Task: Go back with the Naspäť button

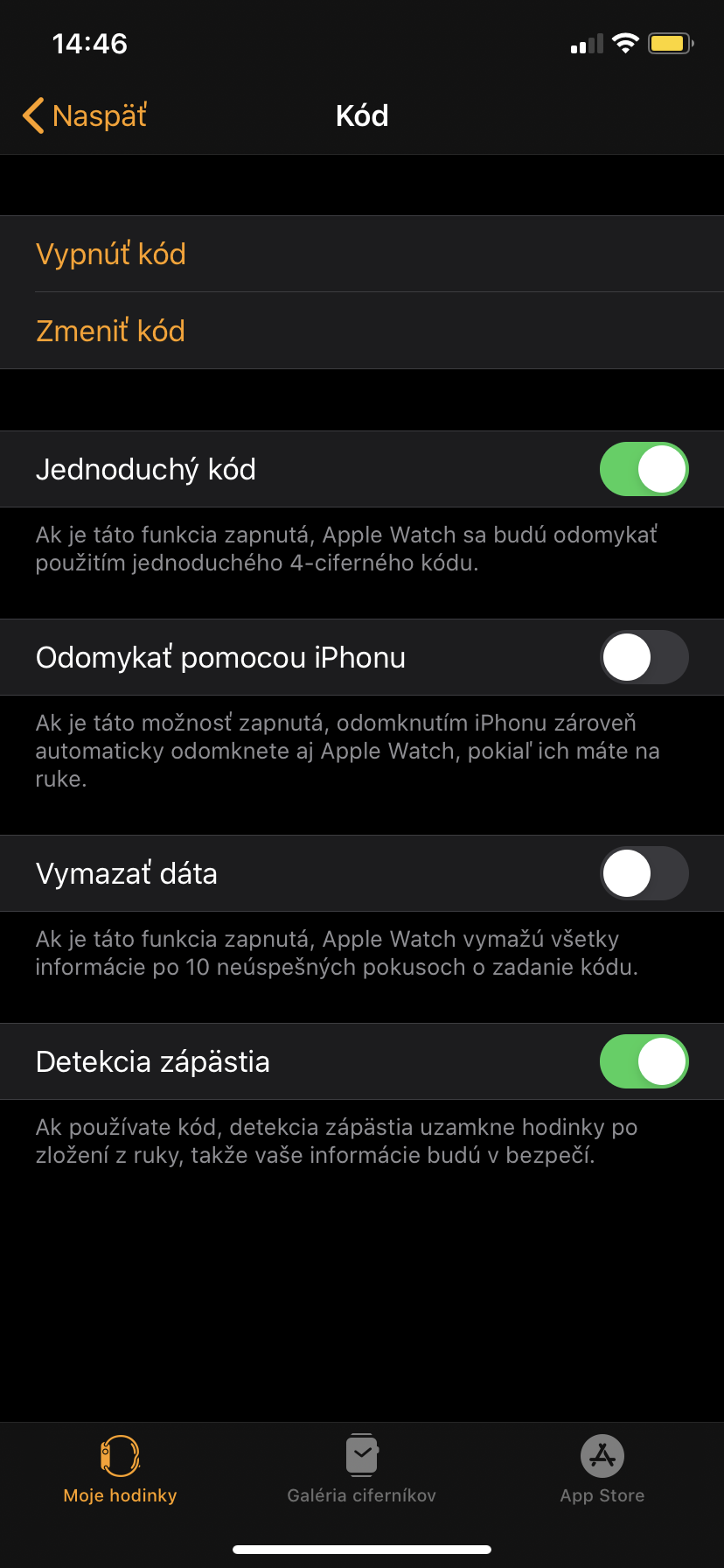Action: 85,115
